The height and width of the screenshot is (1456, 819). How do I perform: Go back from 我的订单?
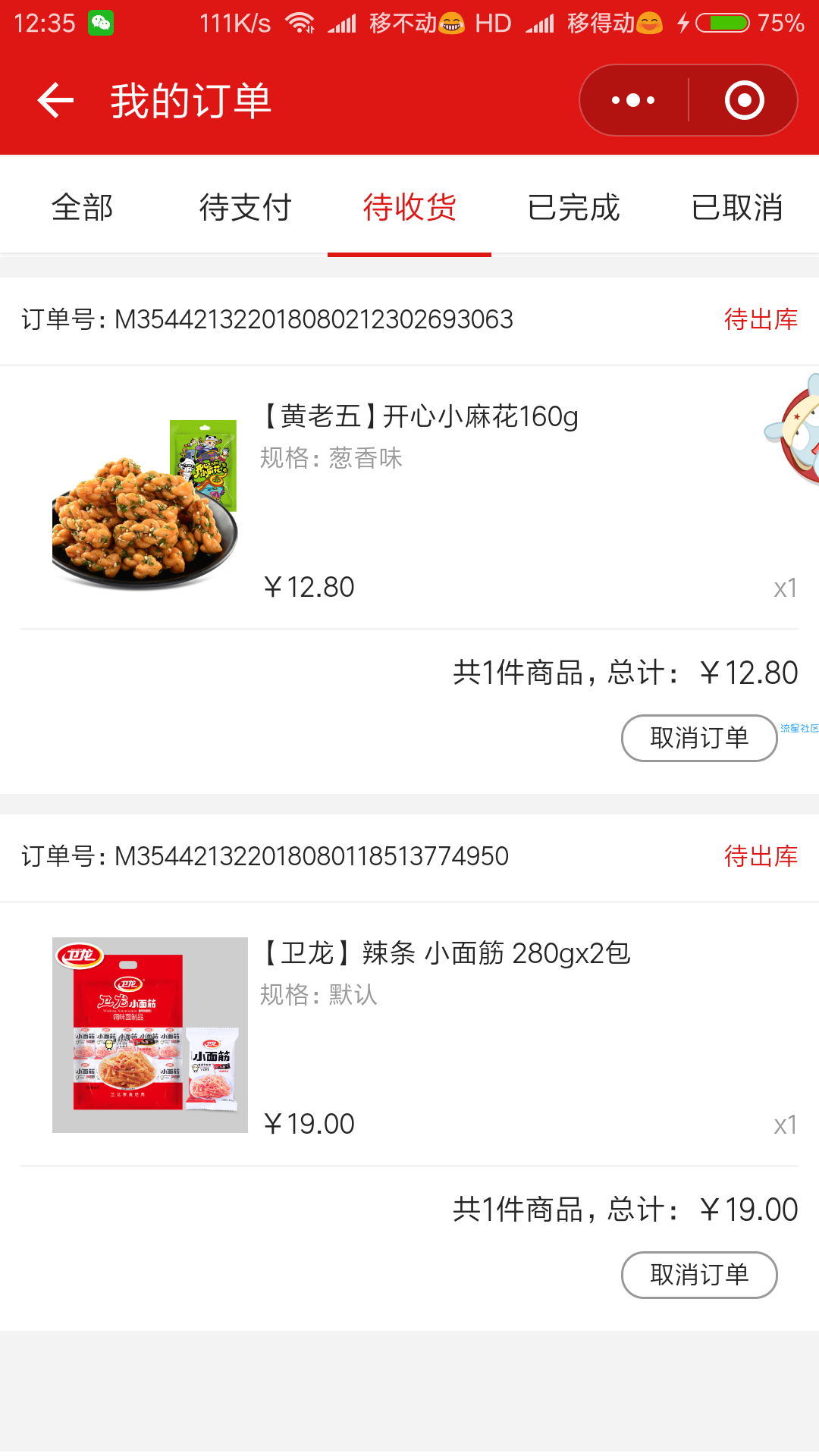55,100
